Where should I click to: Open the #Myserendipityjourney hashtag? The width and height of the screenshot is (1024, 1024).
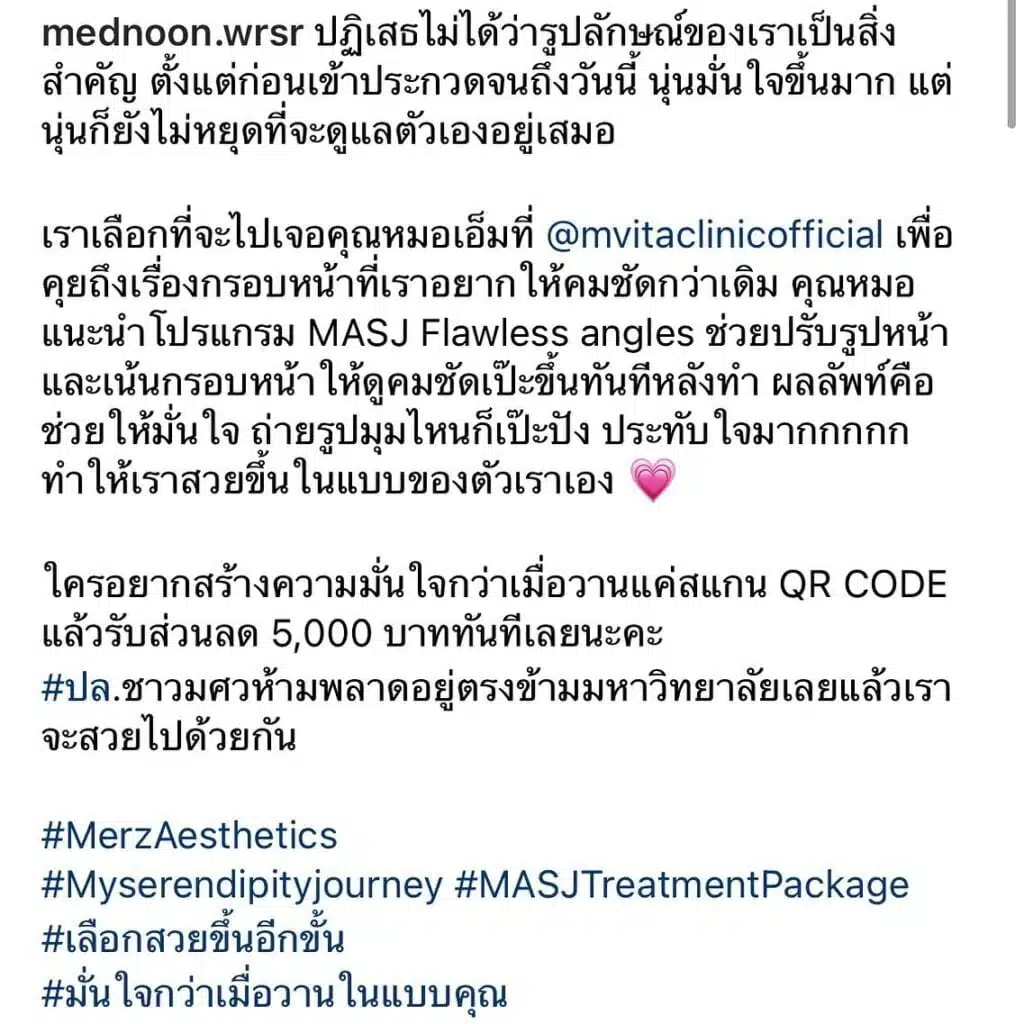coord(241,886)
